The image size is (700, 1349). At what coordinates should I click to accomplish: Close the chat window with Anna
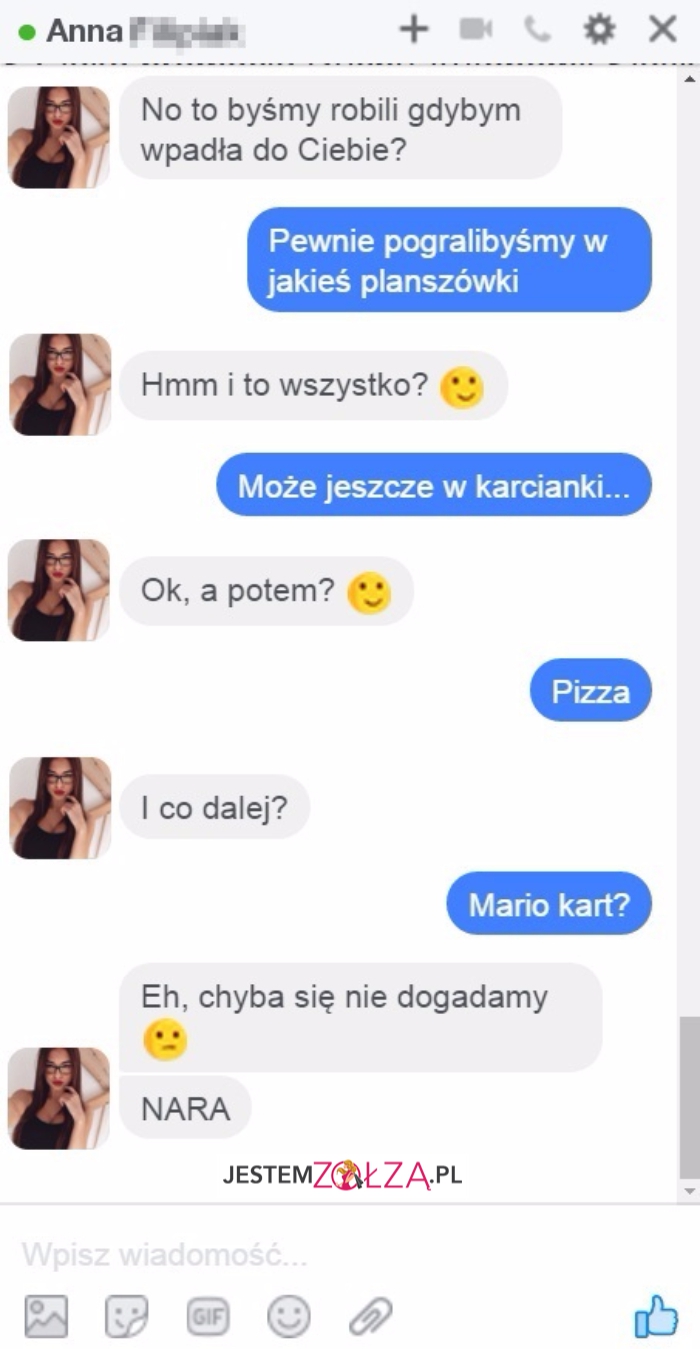pyautogui.click(x=663, y=30)
